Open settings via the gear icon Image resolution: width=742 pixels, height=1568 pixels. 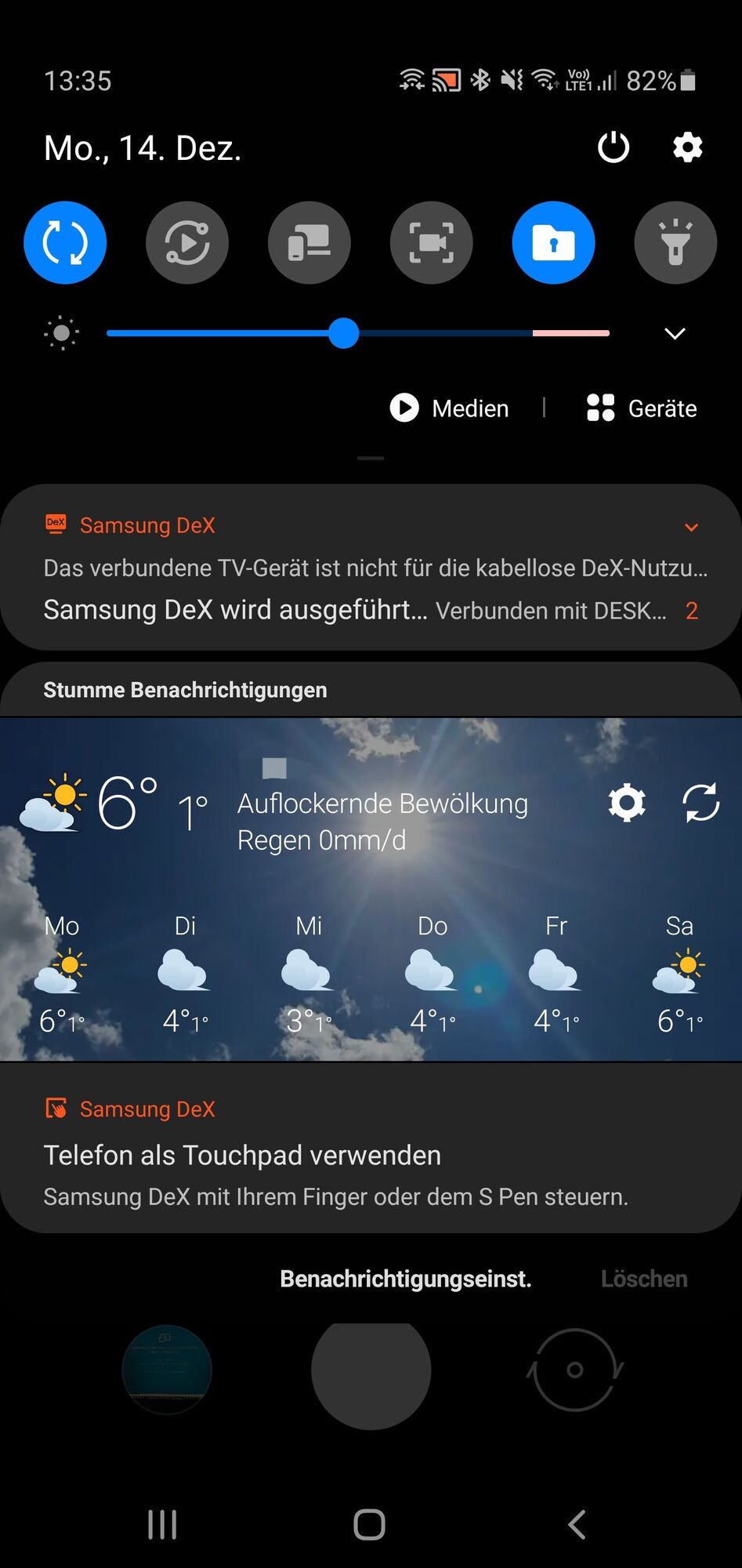(x=687, y=147)
